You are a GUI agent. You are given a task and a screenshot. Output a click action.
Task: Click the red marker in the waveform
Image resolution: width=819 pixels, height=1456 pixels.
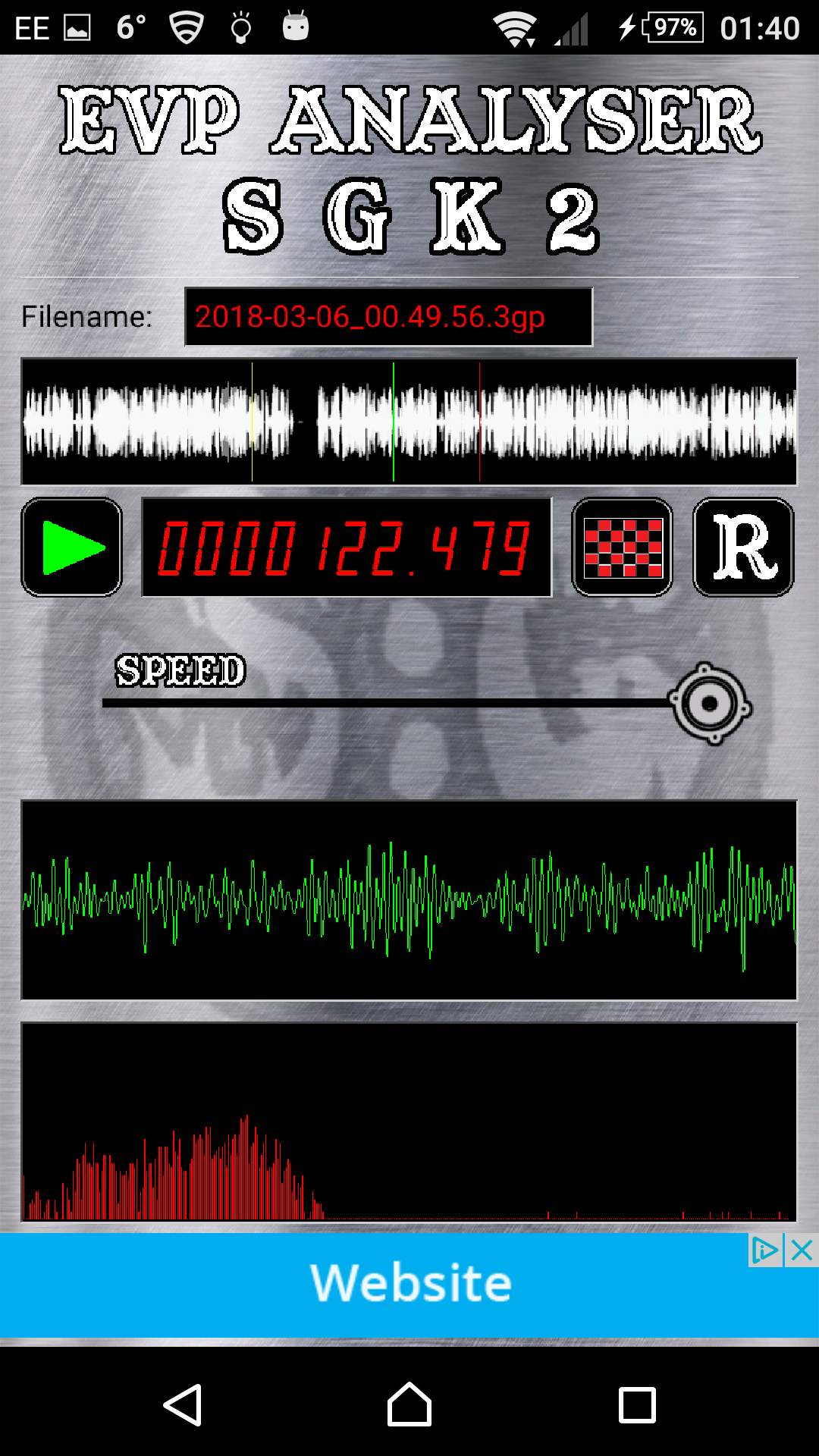tap(479, 421)
